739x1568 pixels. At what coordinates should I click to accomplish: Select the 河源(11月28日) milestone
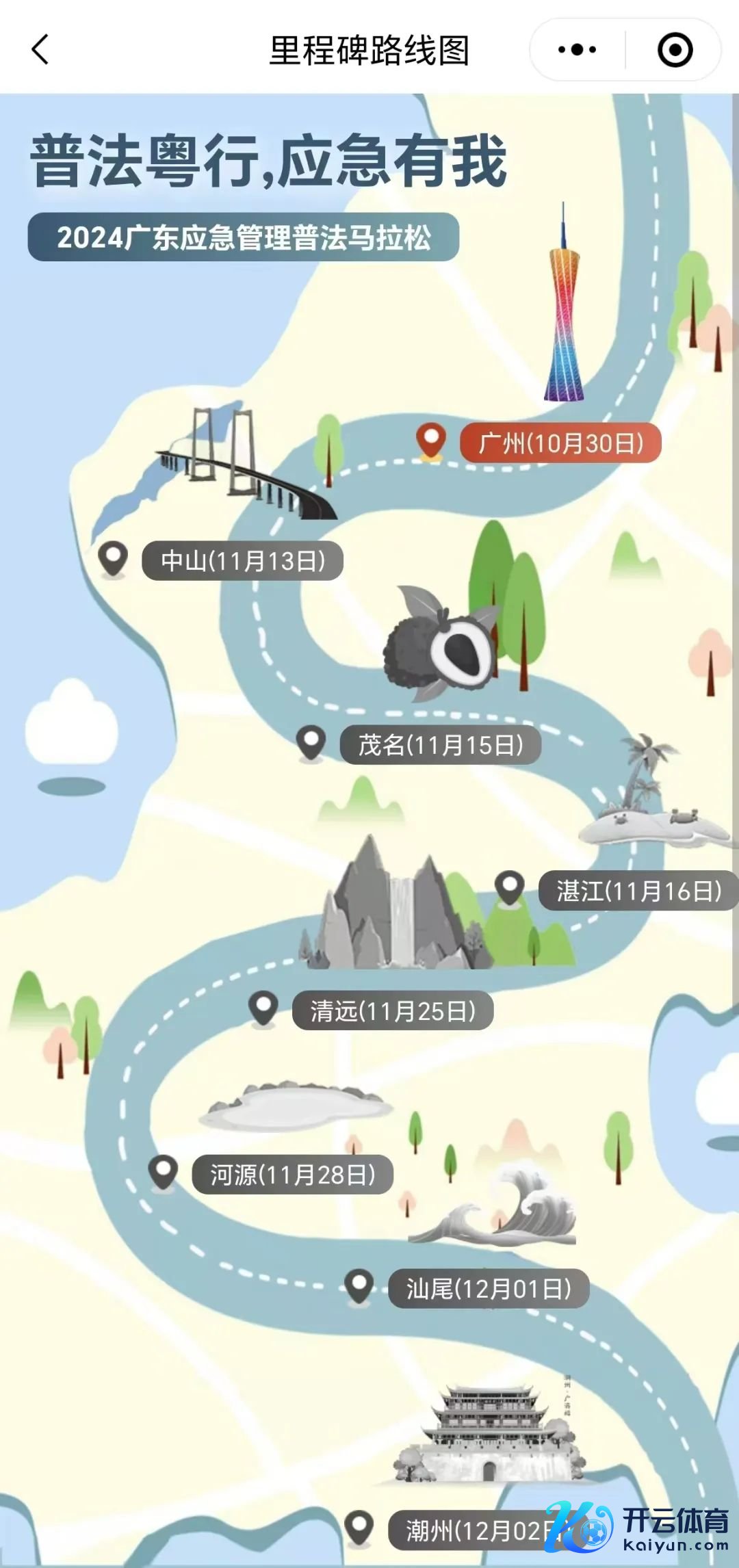coord(292,1175)
